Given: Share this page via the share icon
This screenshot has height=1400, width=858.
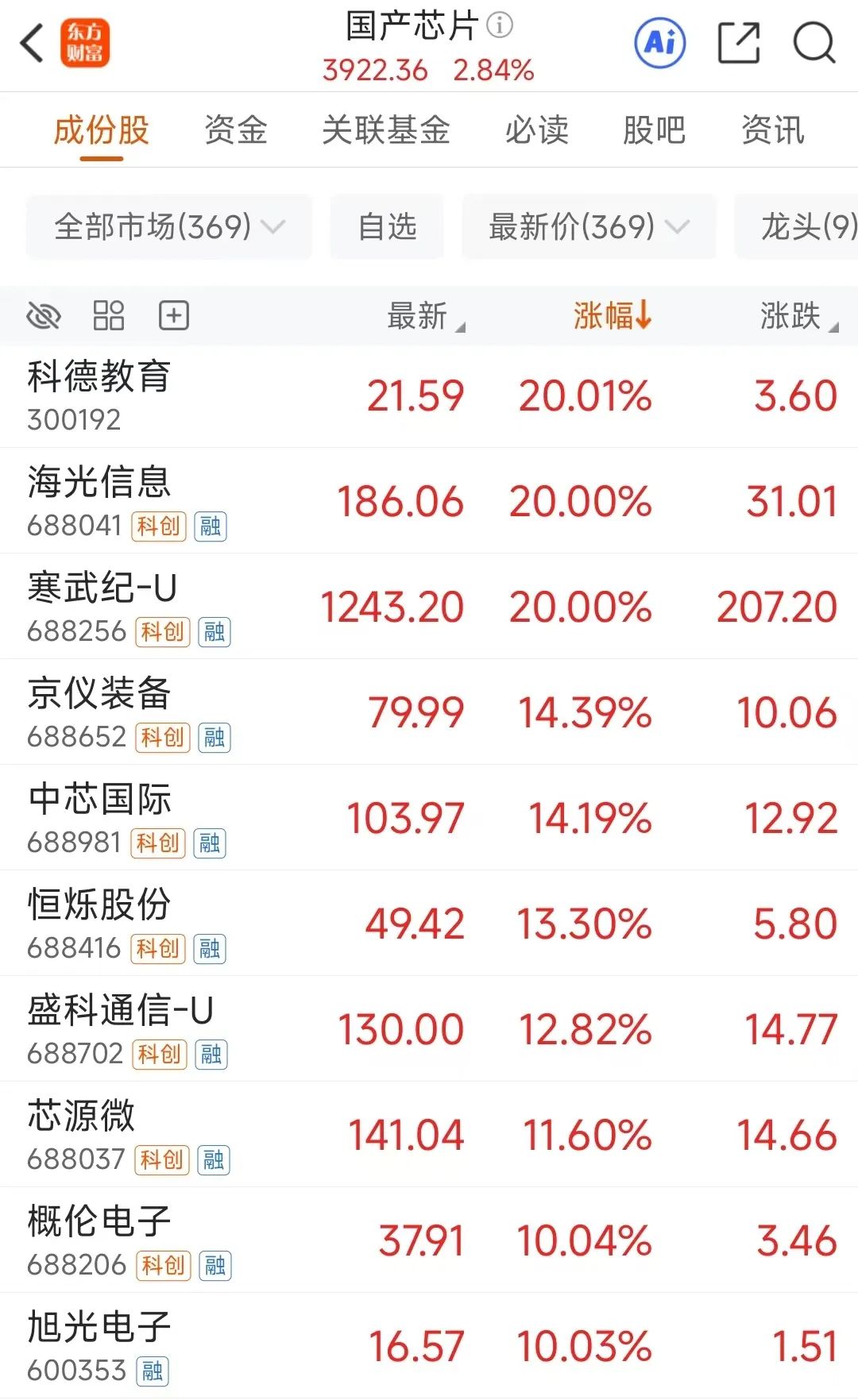Looking at the screenshot, I should [x=739, y=43].
